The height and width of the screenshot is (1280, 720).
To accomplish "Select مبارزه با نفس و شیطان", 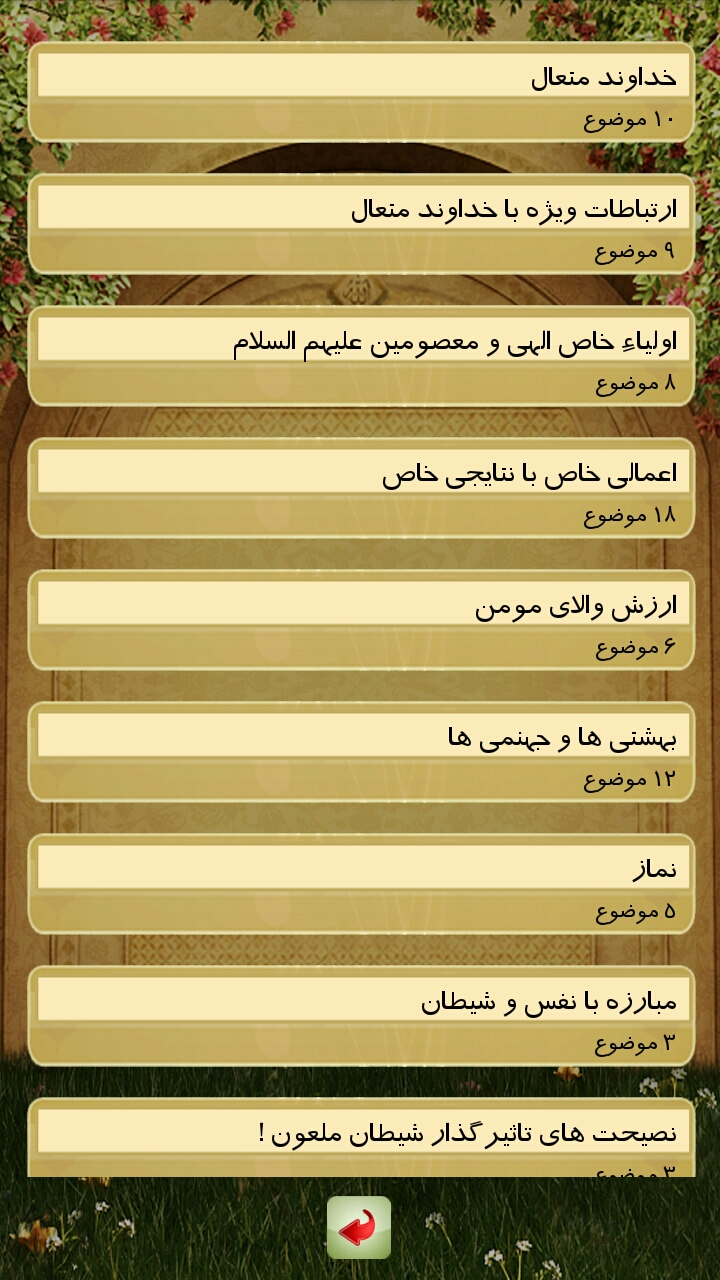I will pyautogui.click(x=360, y=1015).
